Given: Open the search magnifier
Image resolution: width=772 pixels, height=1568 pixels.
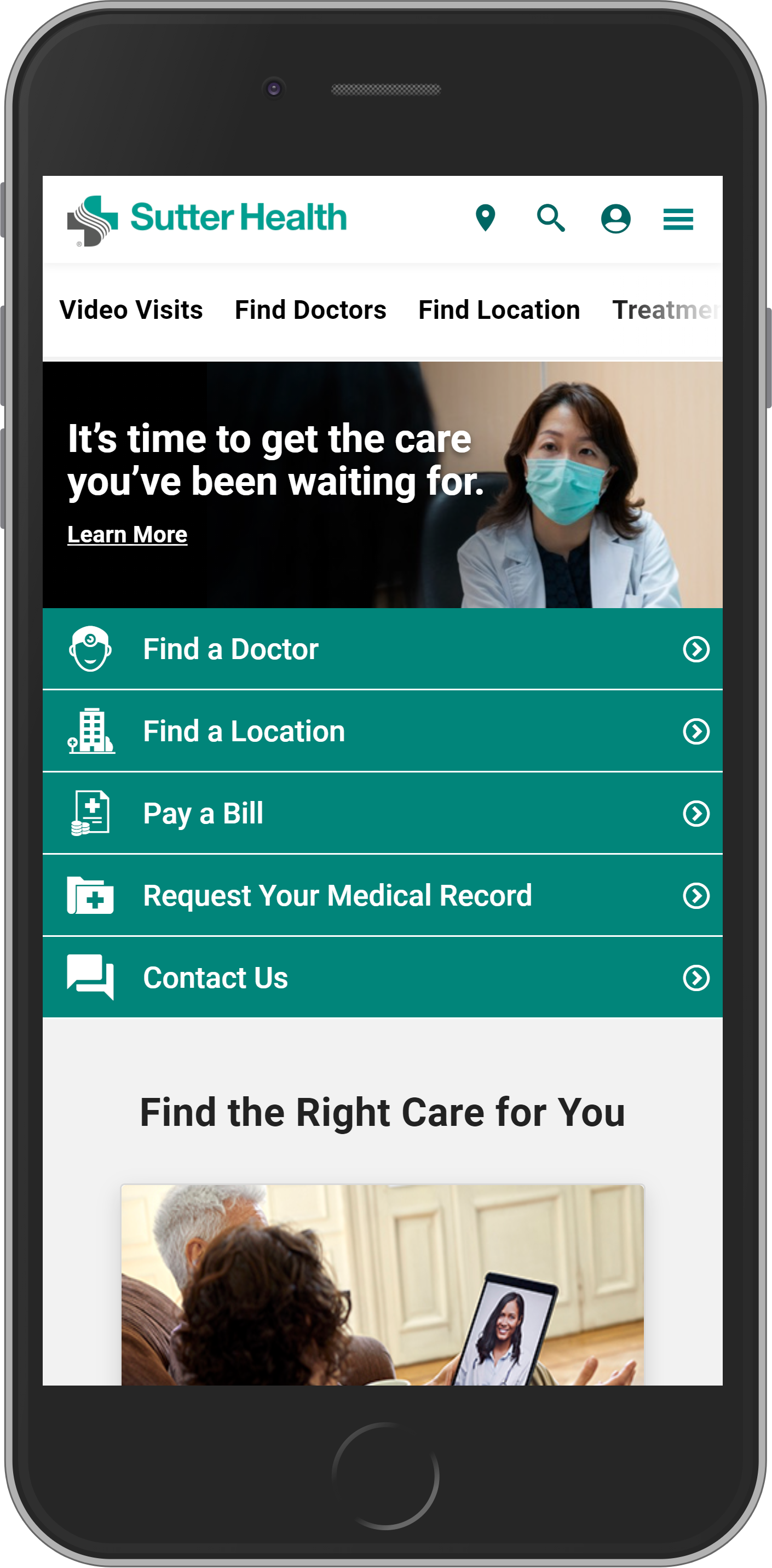Looking at the screenshot, I should (551, 219).
